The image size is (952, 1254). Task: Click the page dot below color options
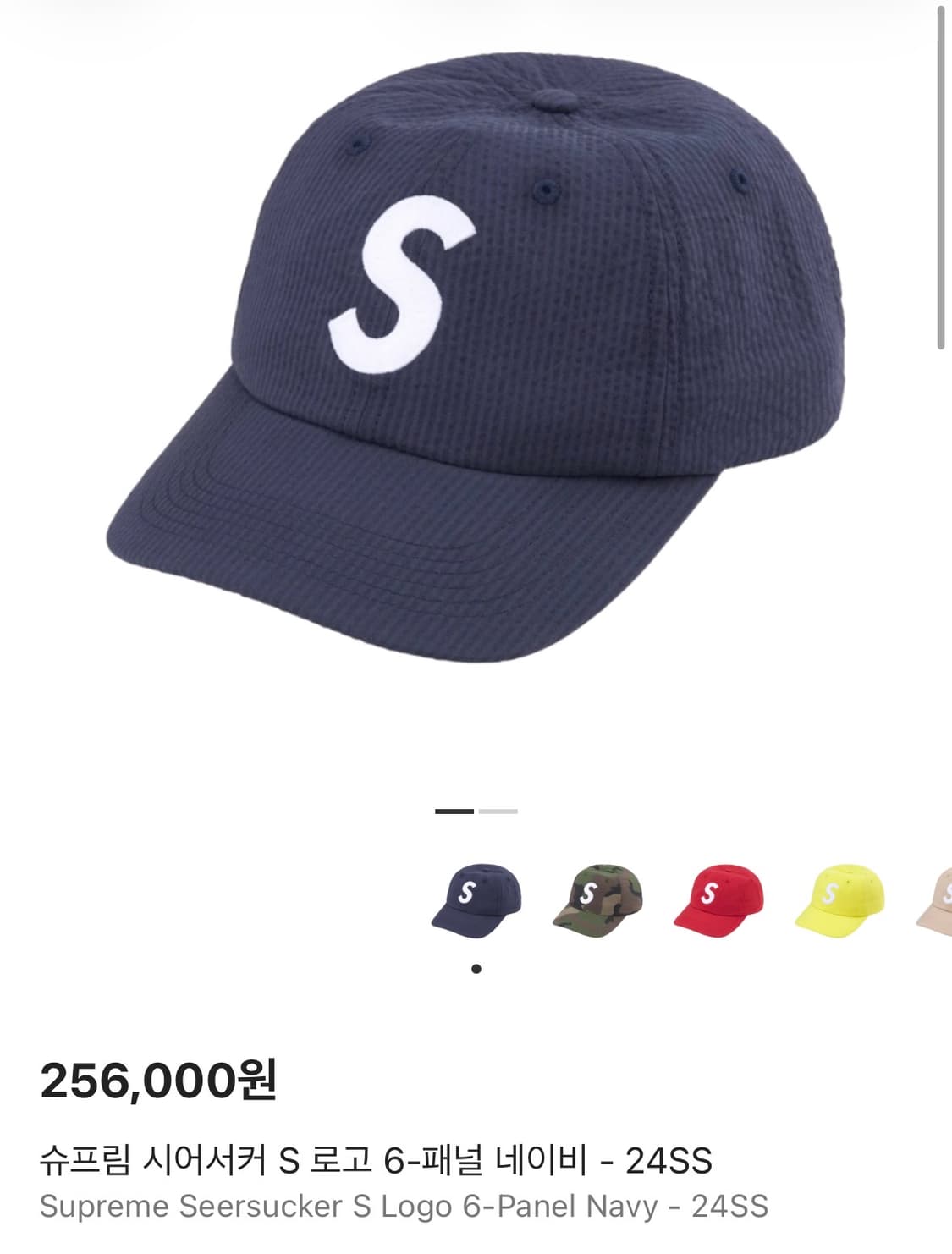pyautogui.click(x=476, y=970)
